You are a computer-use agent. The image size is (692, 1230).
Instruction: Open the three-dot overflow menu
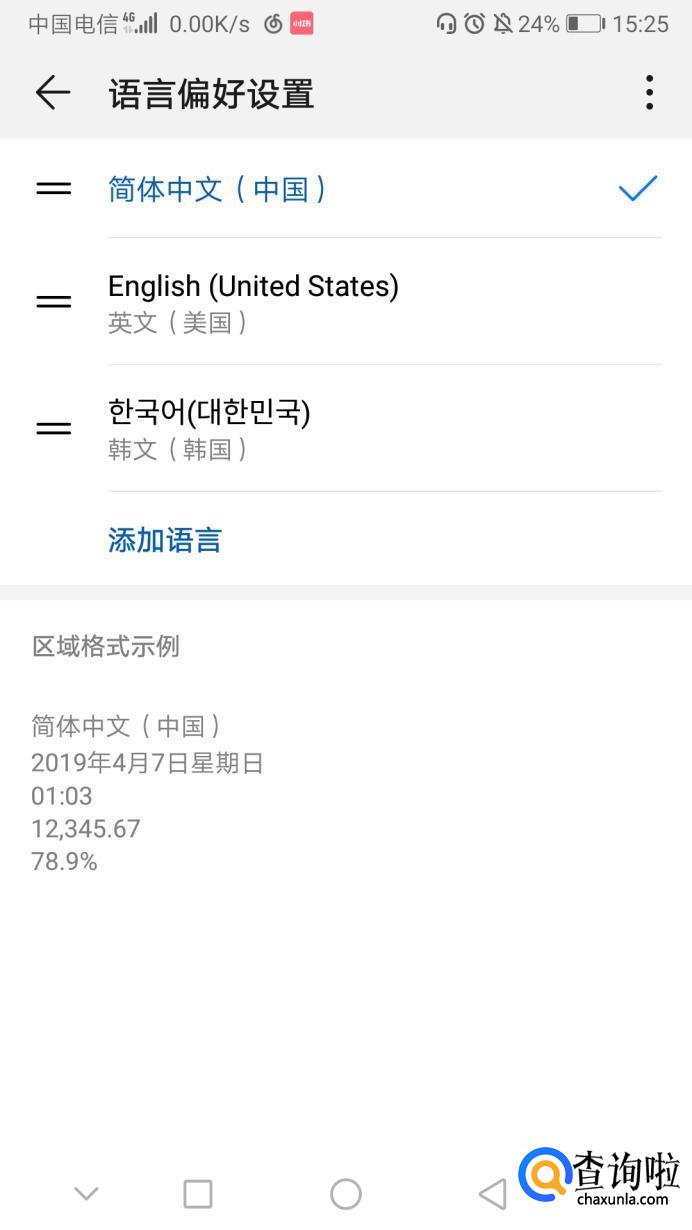649,93
